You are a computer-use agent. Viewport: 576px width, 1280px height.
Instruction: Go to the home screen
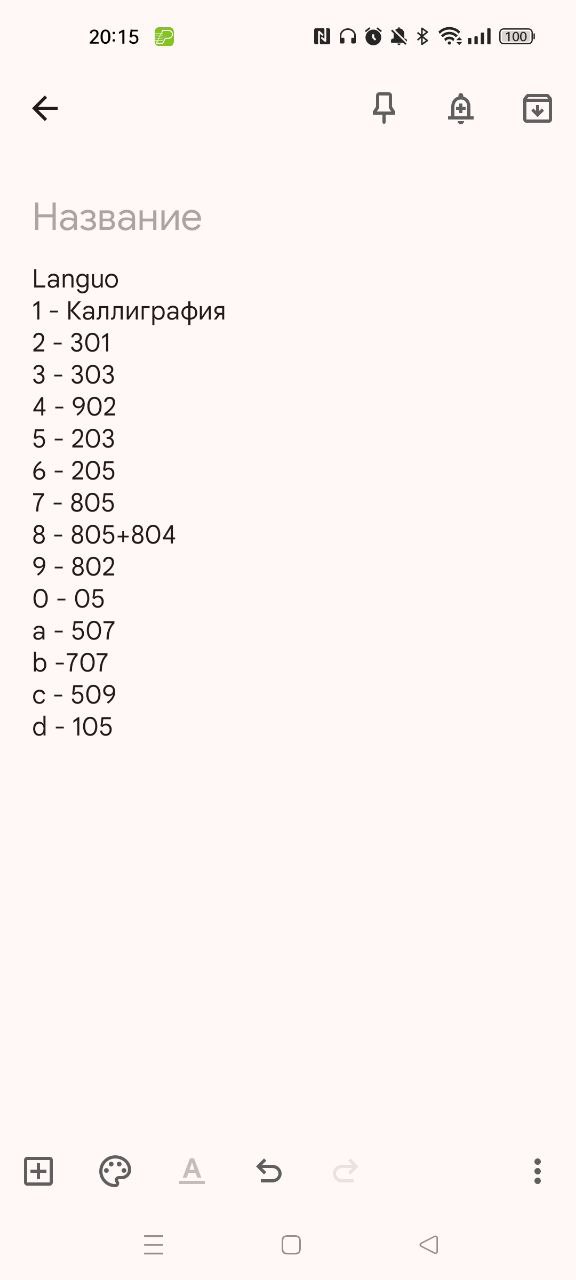(x=291, y=1245)
